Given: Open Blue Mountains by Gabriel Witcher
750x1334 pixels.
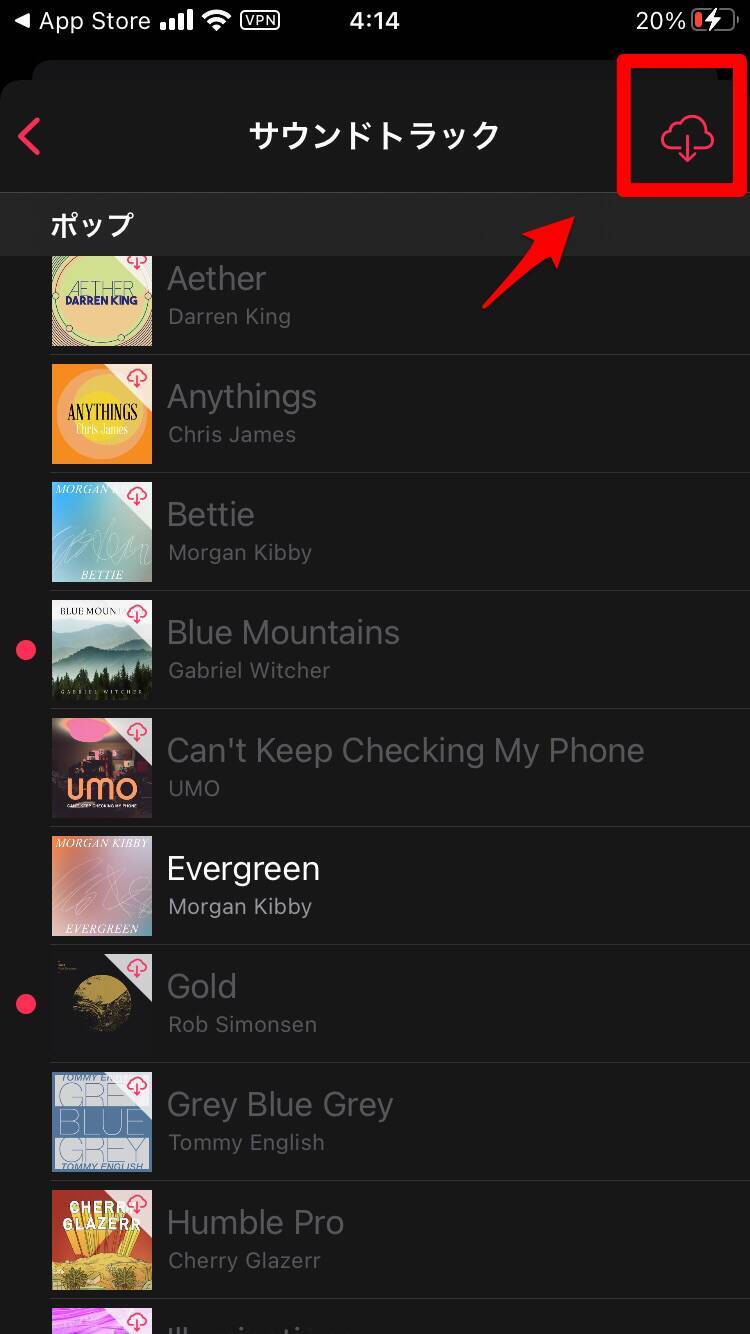Looking at the screenshot, I should click(x=400, y=650).
